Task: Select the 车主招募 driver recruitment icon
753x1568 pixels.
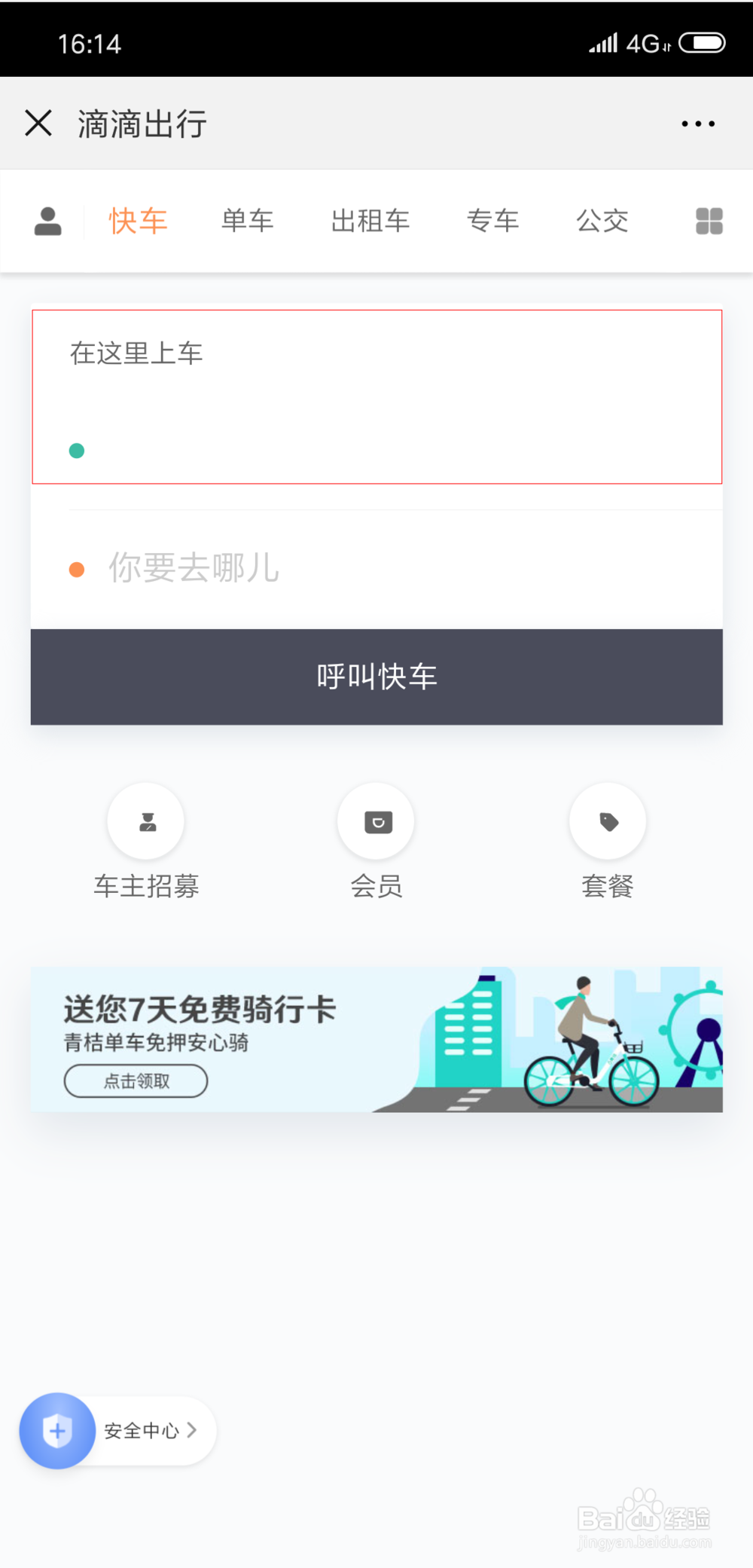Action: 146,821
